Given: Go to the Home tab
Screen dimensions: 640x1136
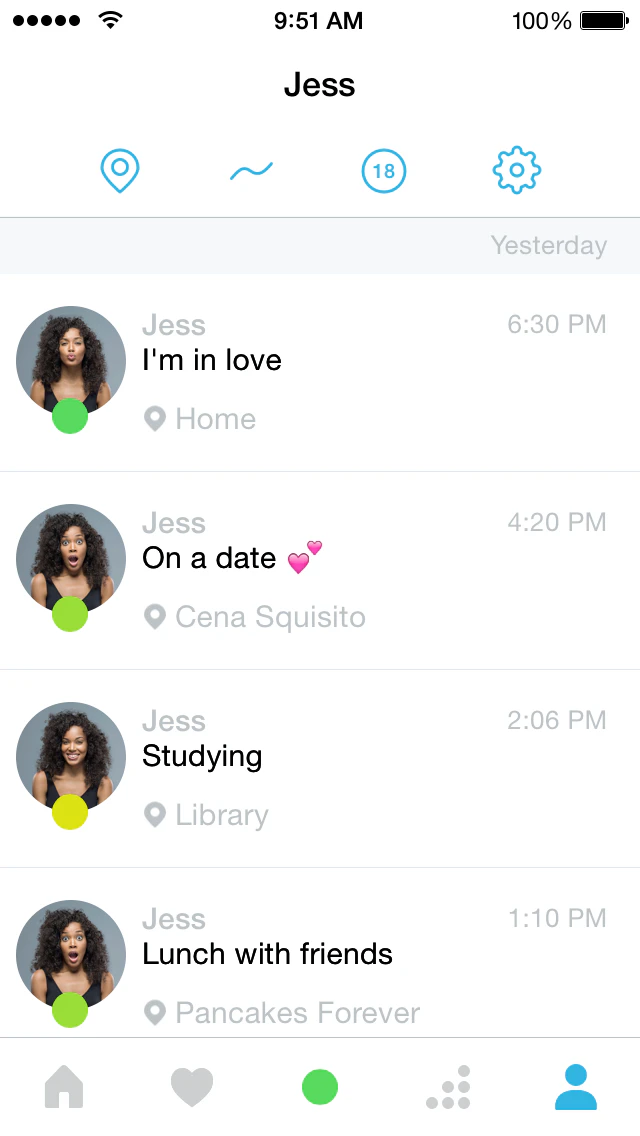Looking at the screenshot, I should tap(64, 1087).
